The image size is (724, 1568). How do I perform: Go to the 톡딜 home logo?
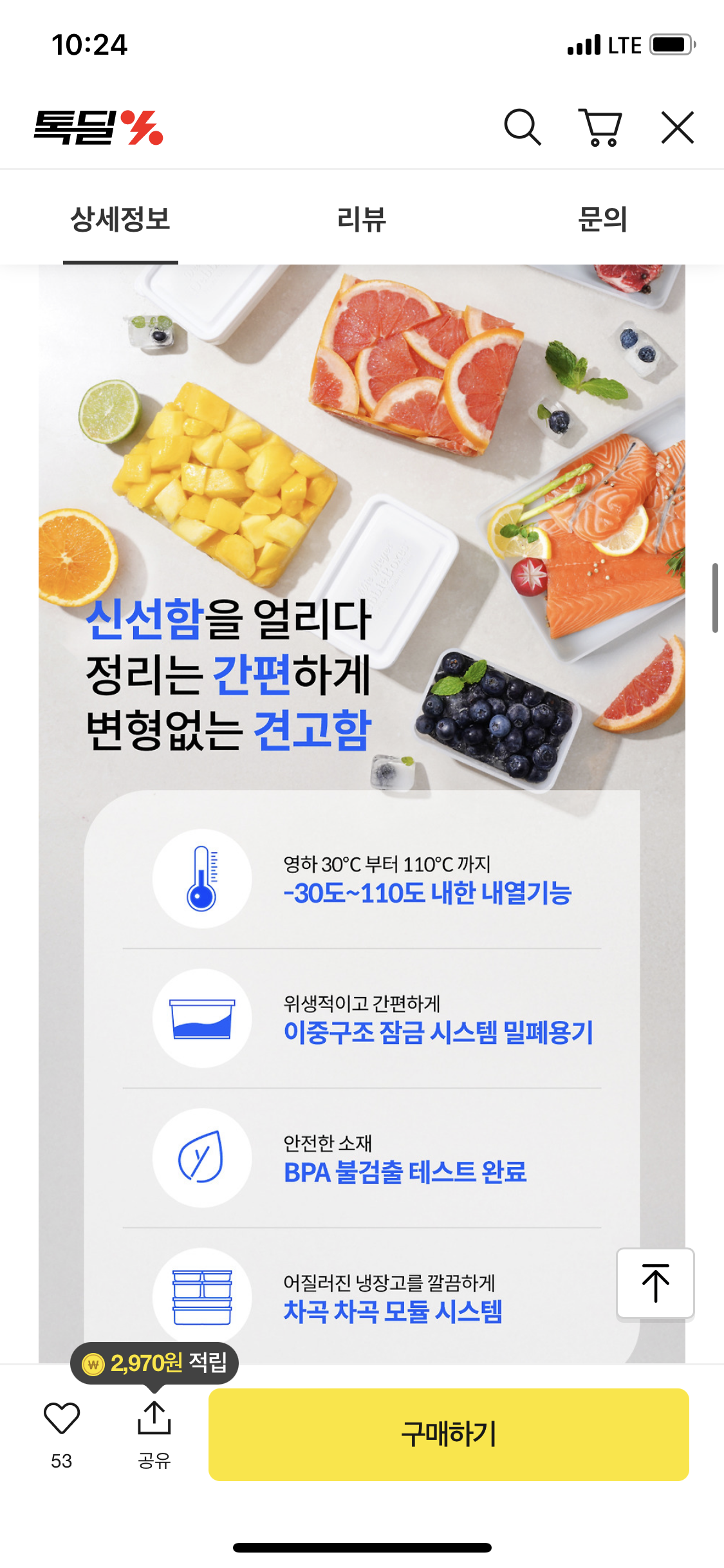point(98,127)
